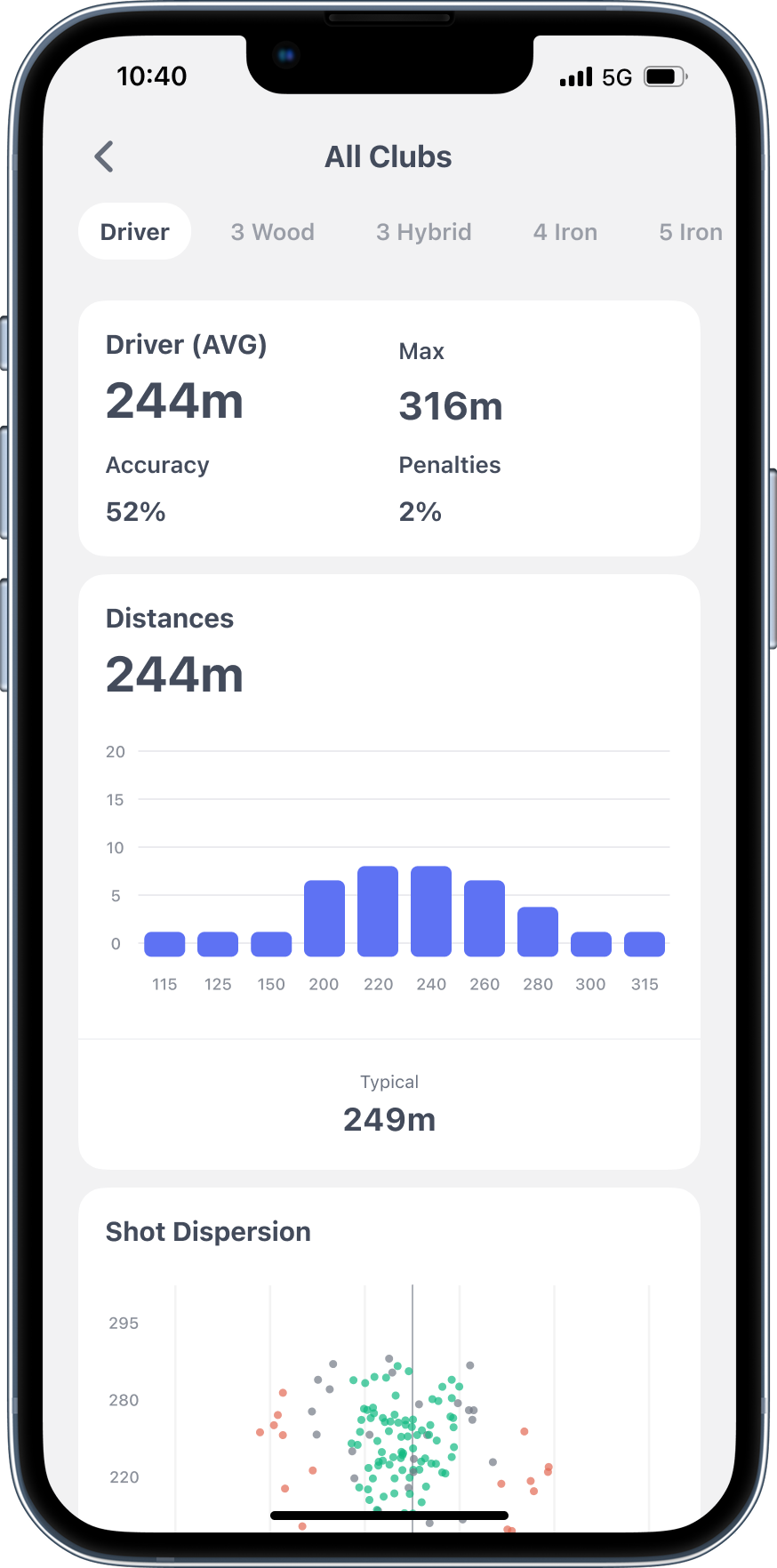
Task: Switch to the 5 Iron tab
Action: coord(690,232)
